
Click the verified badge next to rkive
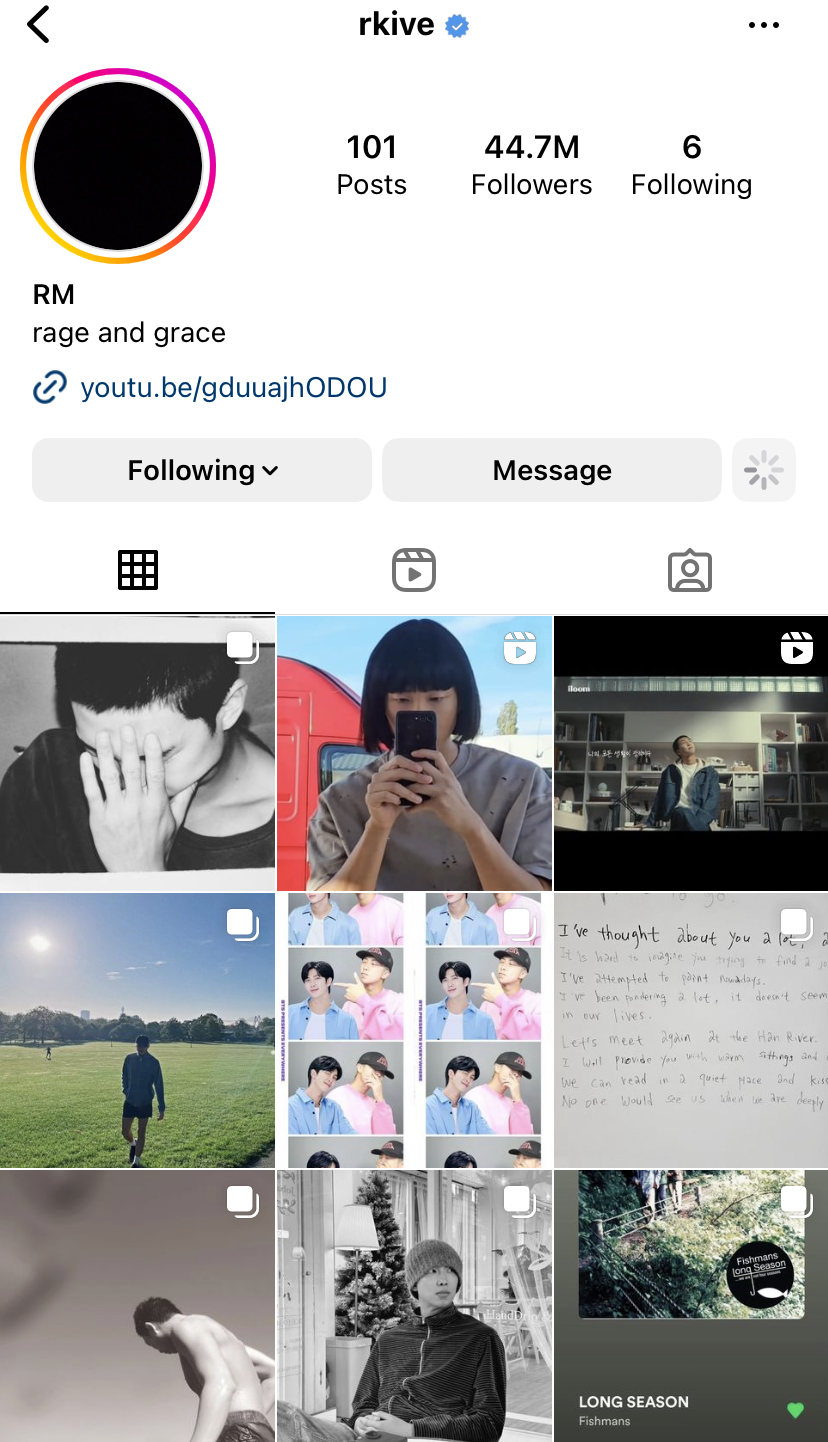(455, 24)
